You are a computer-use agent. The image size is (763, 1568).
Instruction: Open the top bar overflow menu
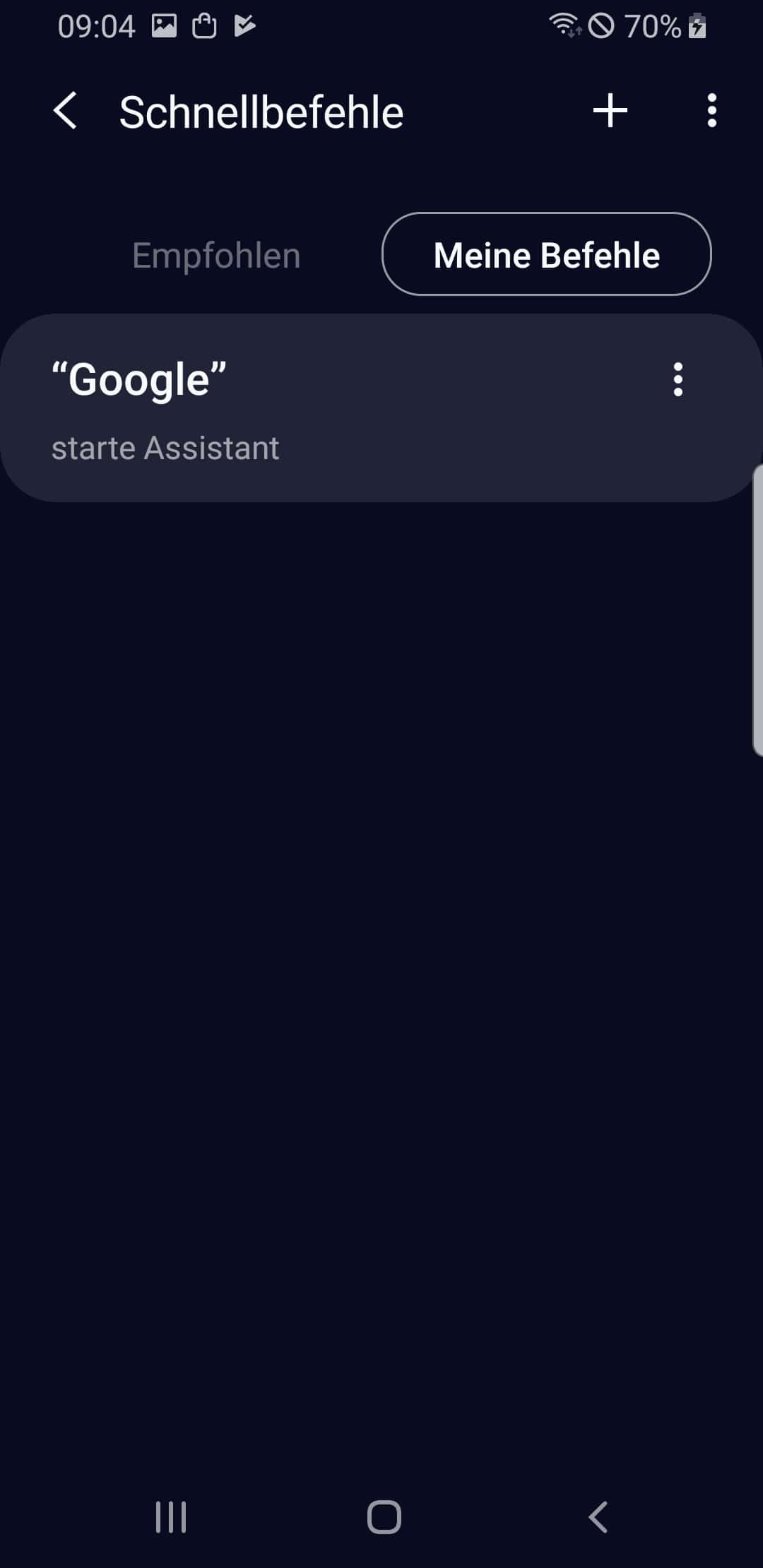(x=711, y=111)
